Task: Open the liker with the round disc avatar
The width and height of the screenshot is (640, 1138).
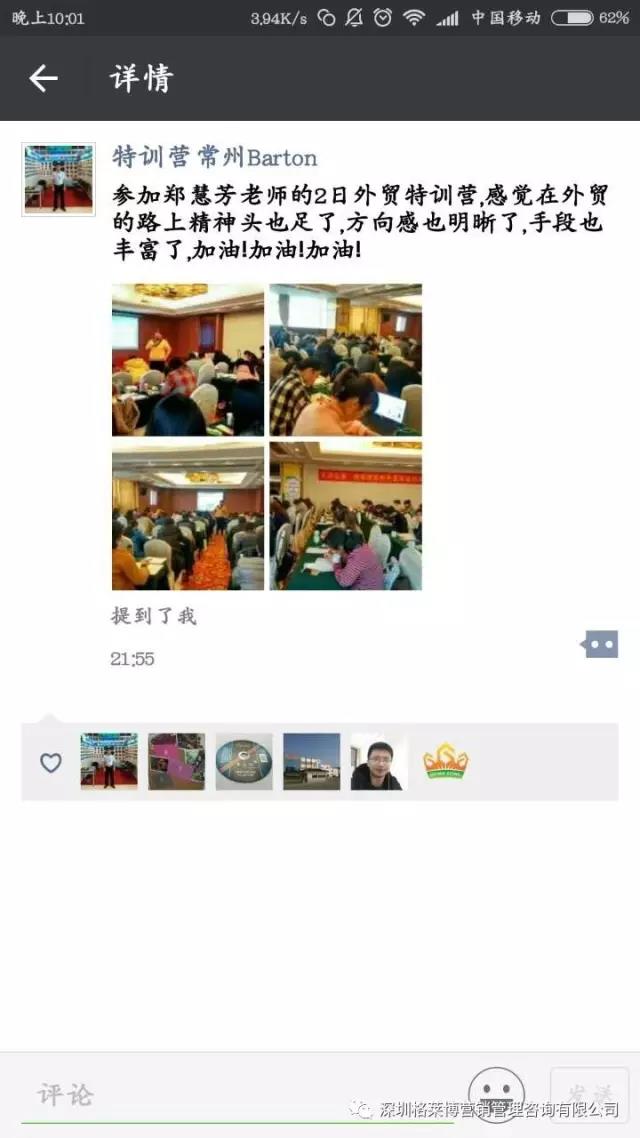Action: [244, 761]
